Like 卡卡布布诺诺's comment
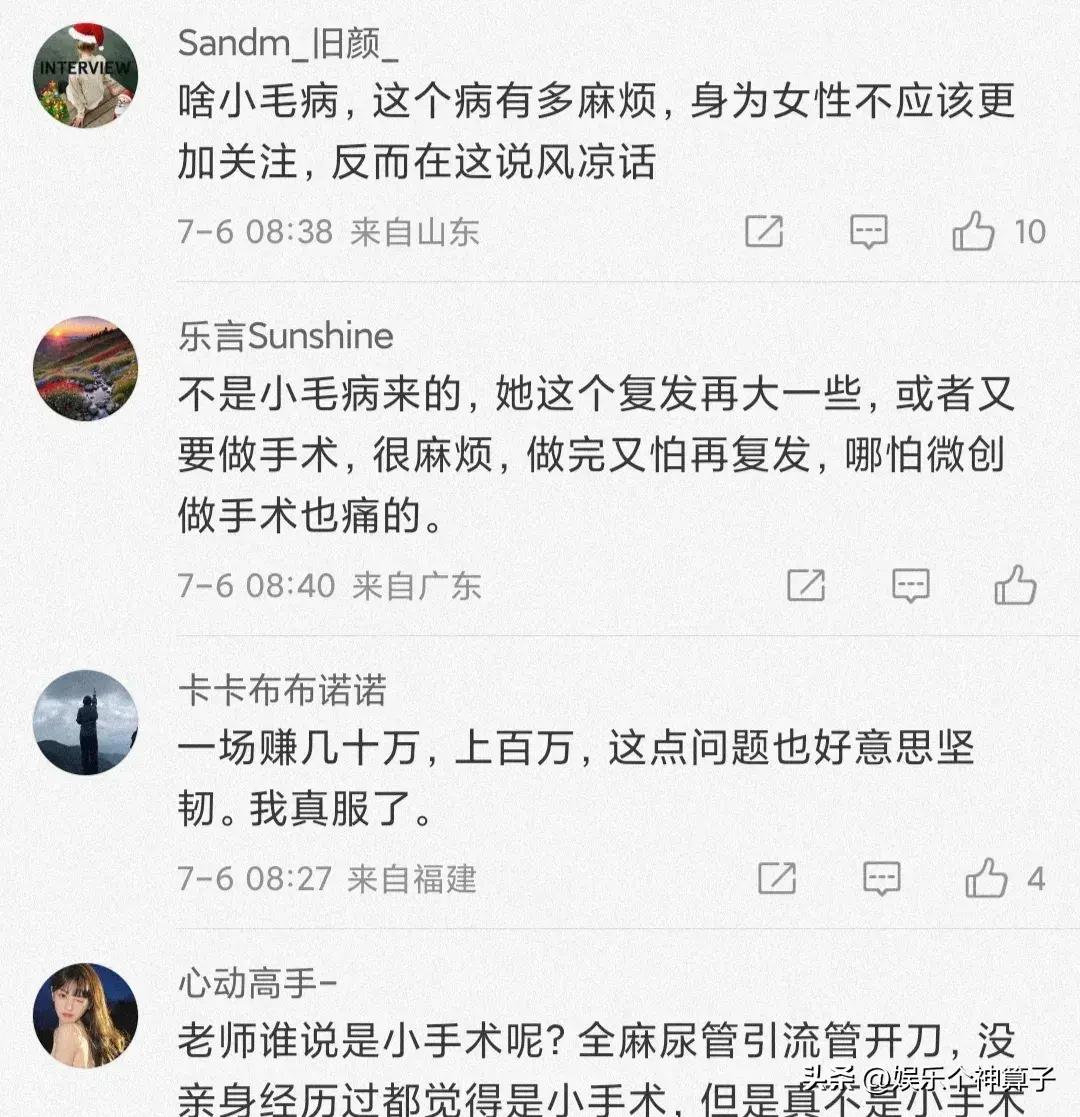Image resolution: width=1080 pixels, height=1117 pixels. click(x=986, y=878)
